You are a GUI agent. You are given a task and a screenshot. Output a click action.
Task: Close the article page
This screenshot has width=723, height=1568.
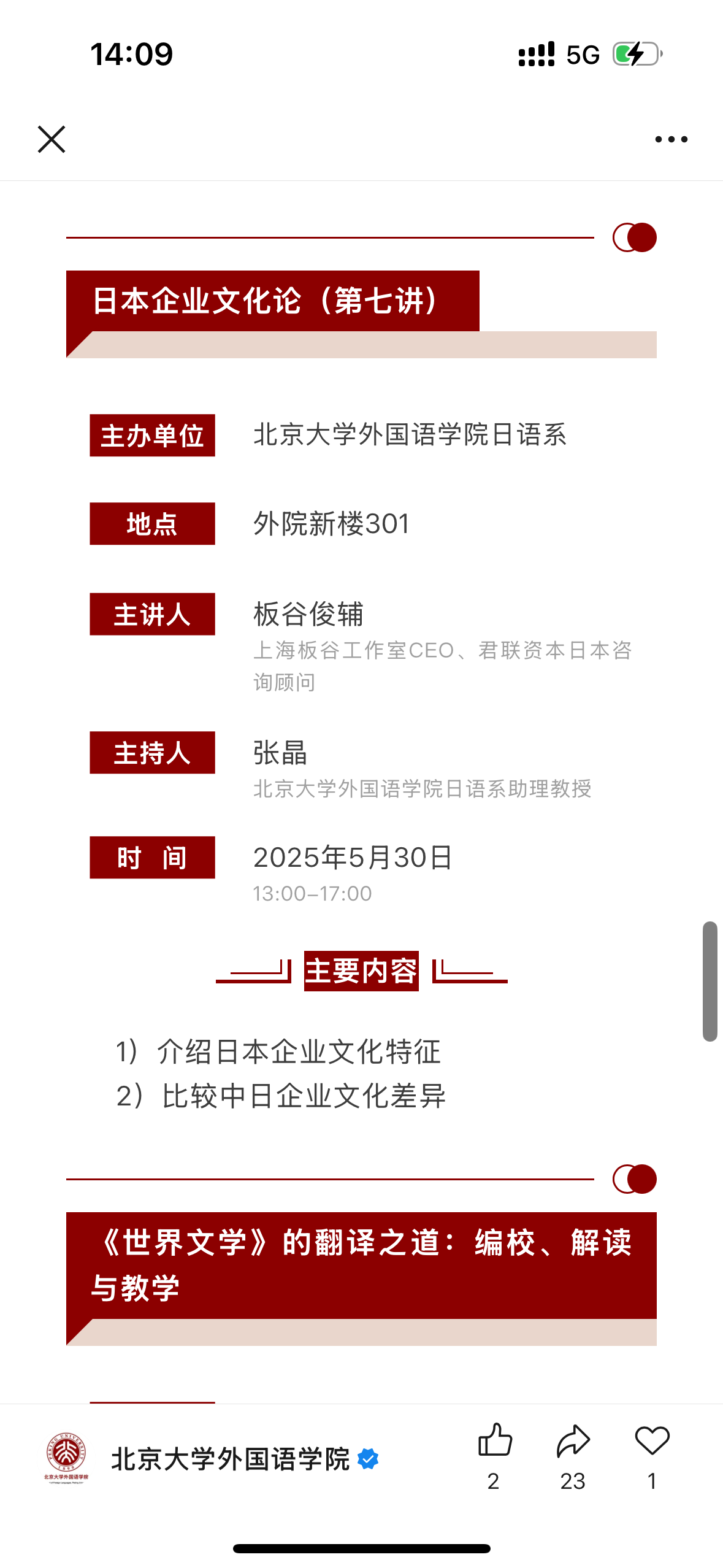[52, 139]
